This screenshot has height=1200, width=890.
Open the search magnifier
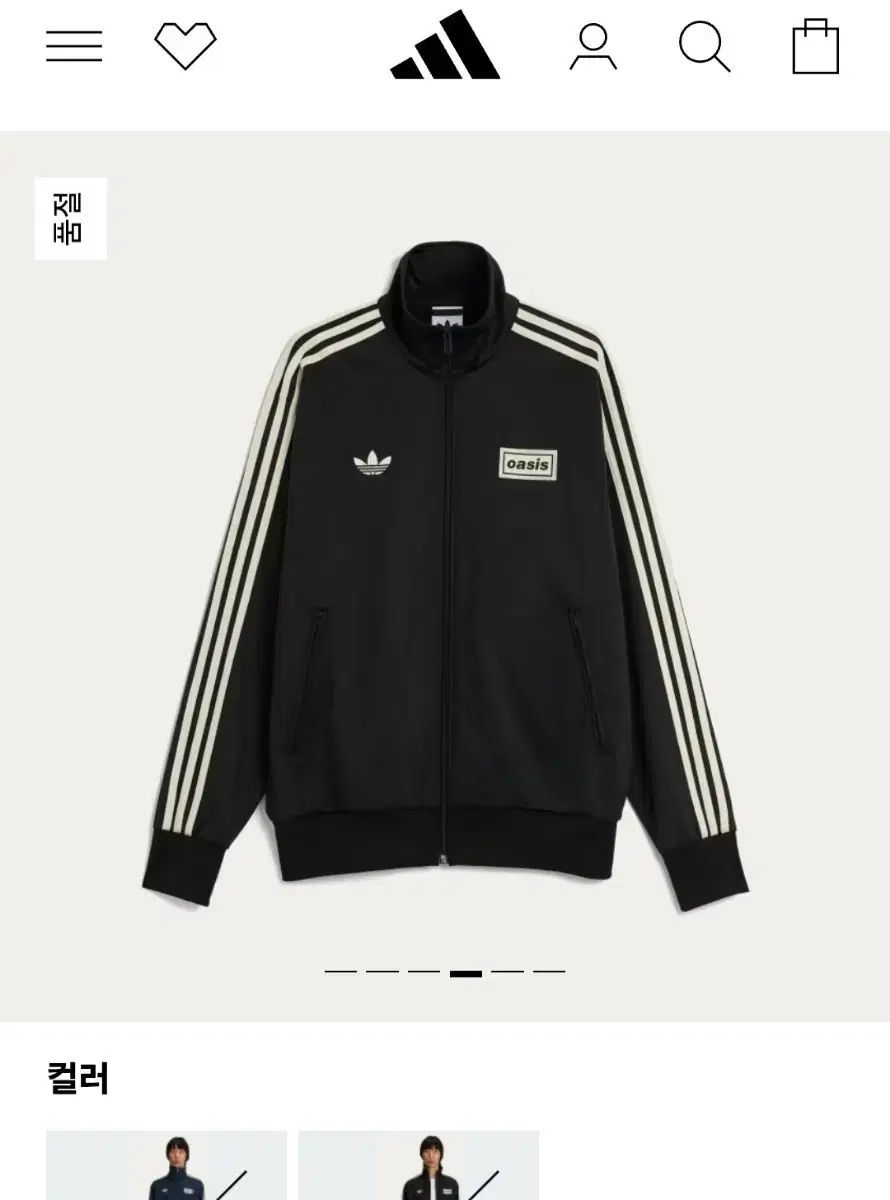pyautogui.click(x=704, y=46)
